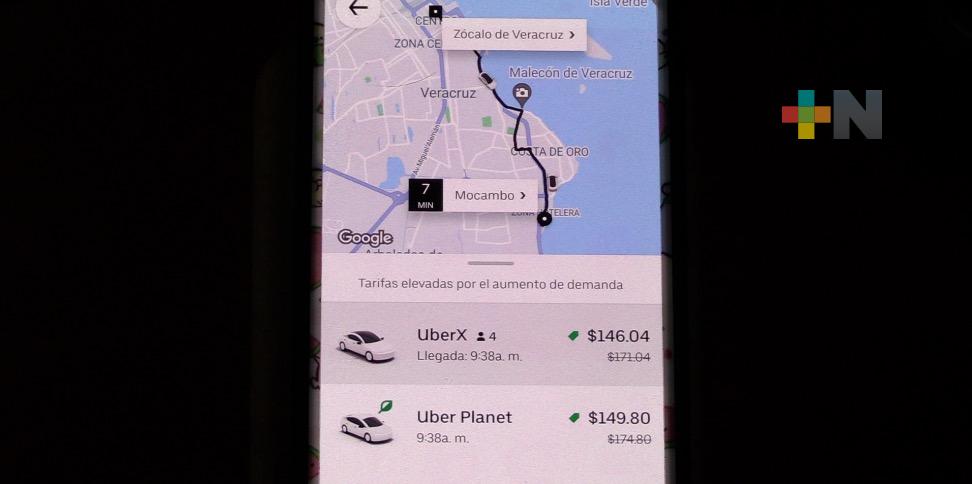Change the Mocambo pickup location
Screen dimensions: 972x484
pyautogui.click(x=489, y=196)
